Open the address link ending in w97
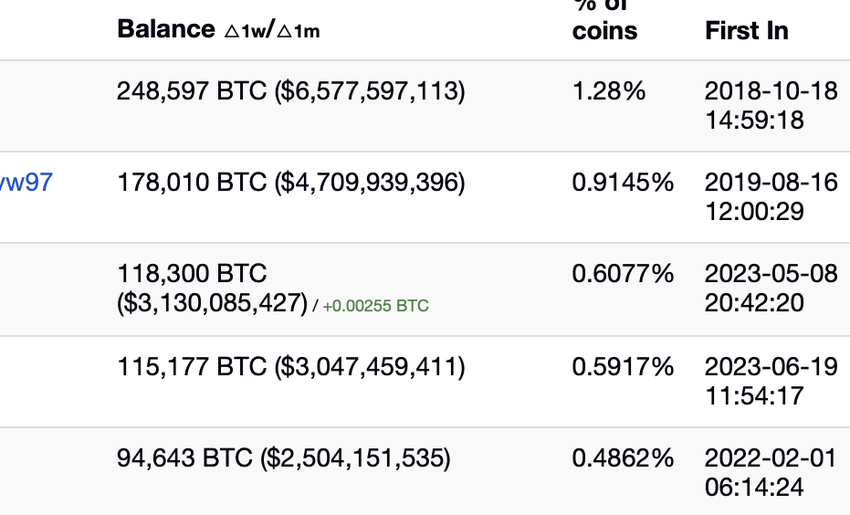This screenshot has height=515, width=850. [x=27, y=183]
